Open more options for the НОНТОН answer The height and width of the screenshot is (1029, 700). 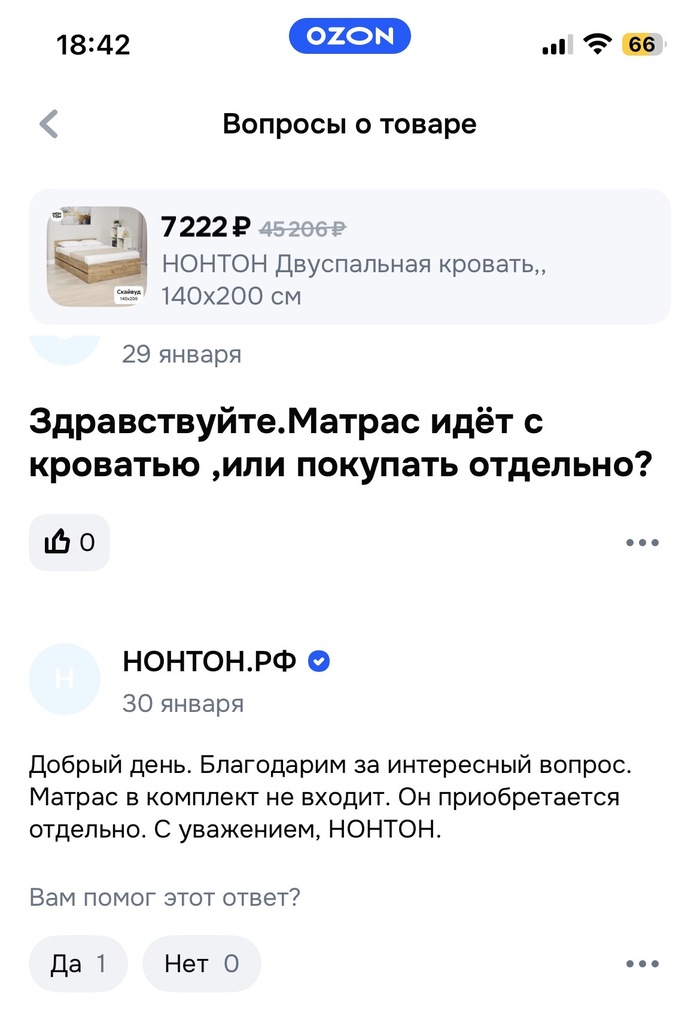pos(642,964)
